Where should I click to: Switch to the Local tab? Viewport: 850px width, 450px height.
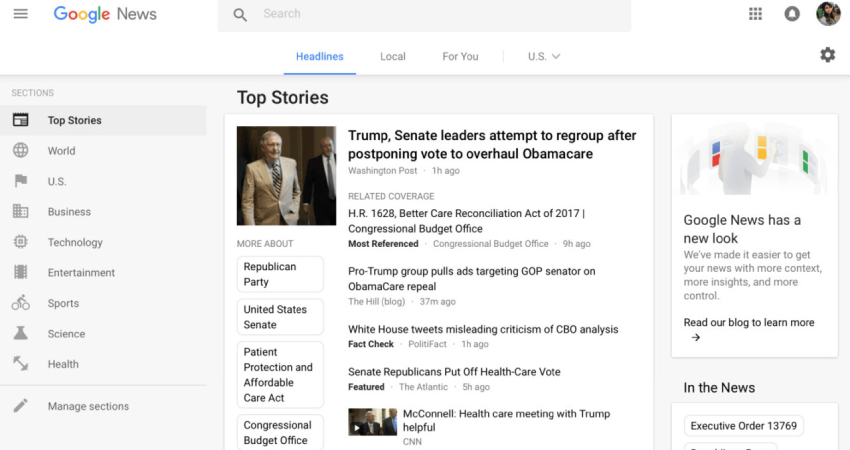tap(392, 56)
